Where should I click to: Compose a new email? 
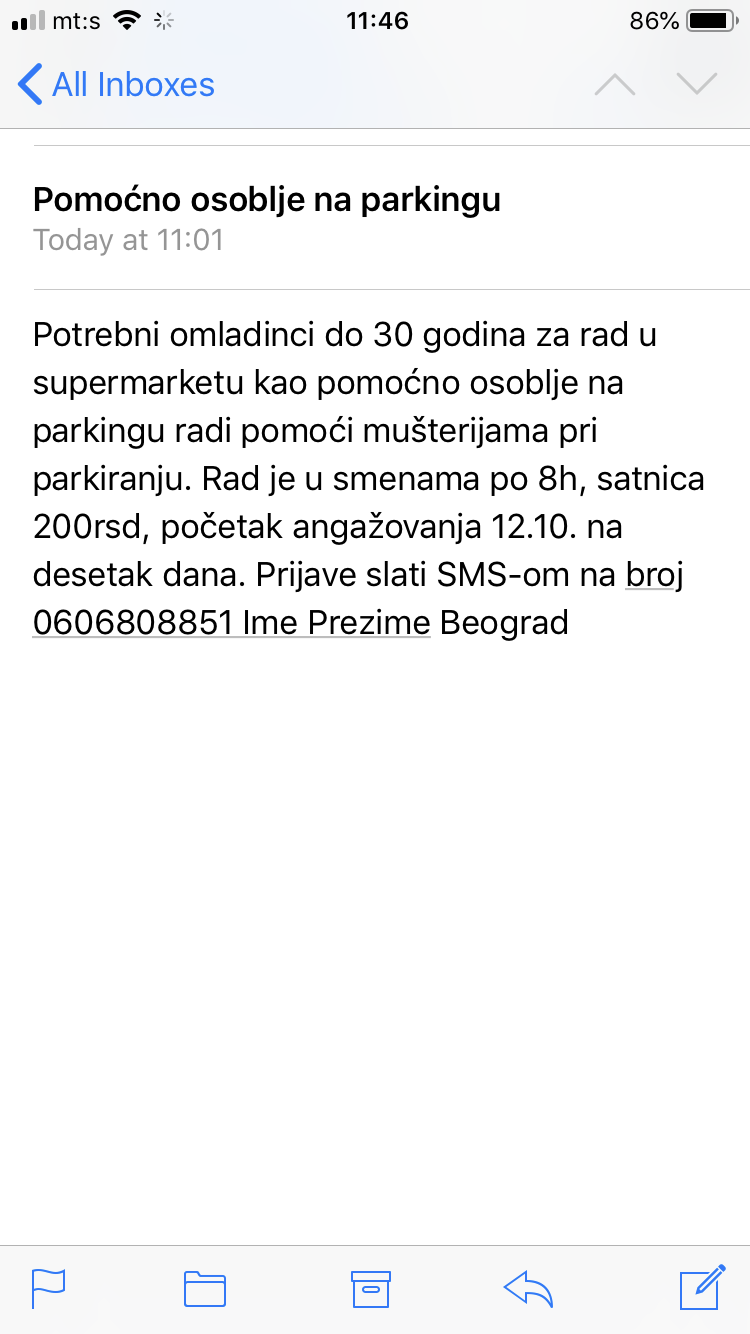tap(701, 1287)
